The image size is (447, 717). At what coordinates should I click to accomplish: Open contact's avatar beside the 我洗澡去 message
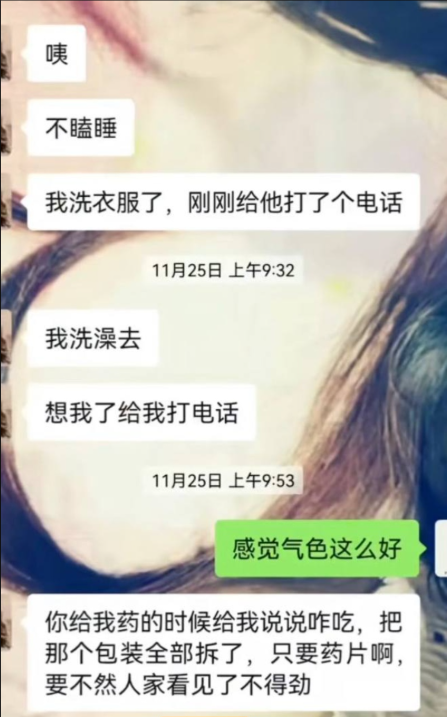click(x=5, y=338)
